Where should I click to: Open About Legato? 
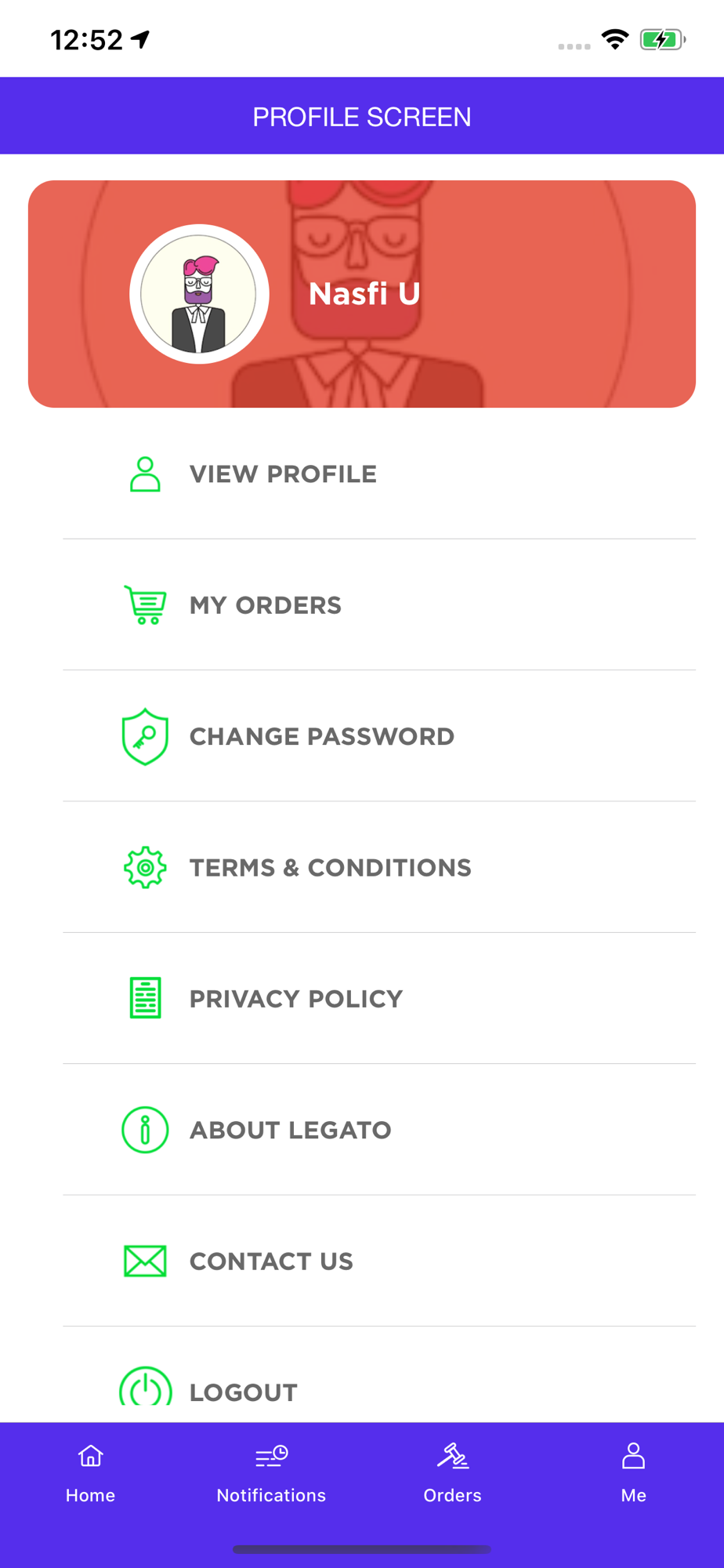[x=379, y=1130]
